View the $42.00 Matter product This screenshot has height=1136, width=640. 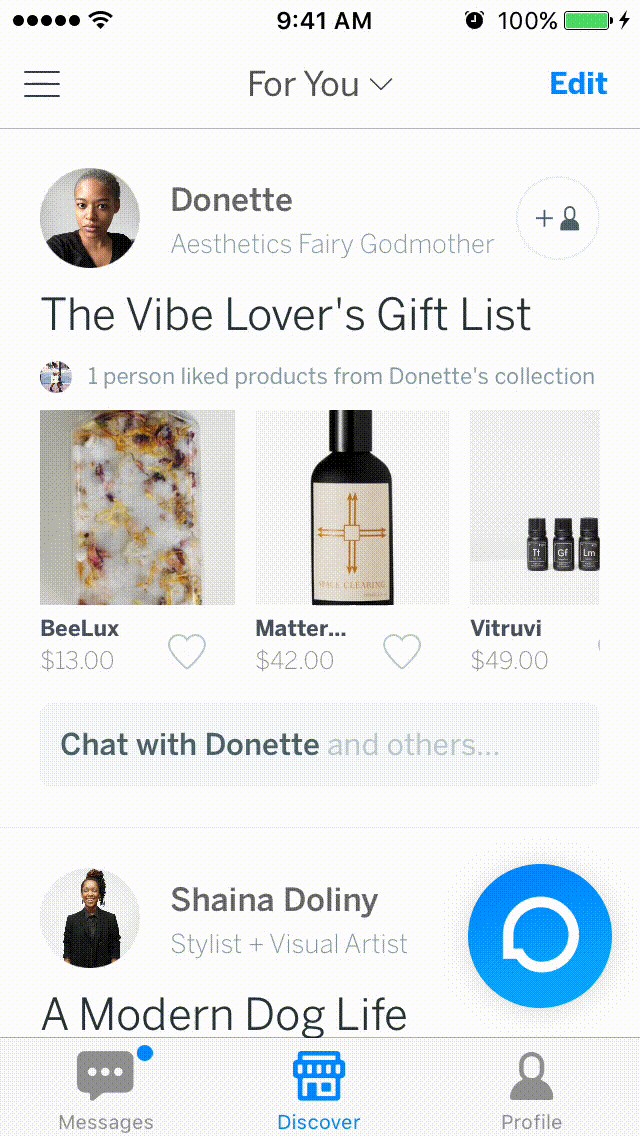(x=352, y=507)
